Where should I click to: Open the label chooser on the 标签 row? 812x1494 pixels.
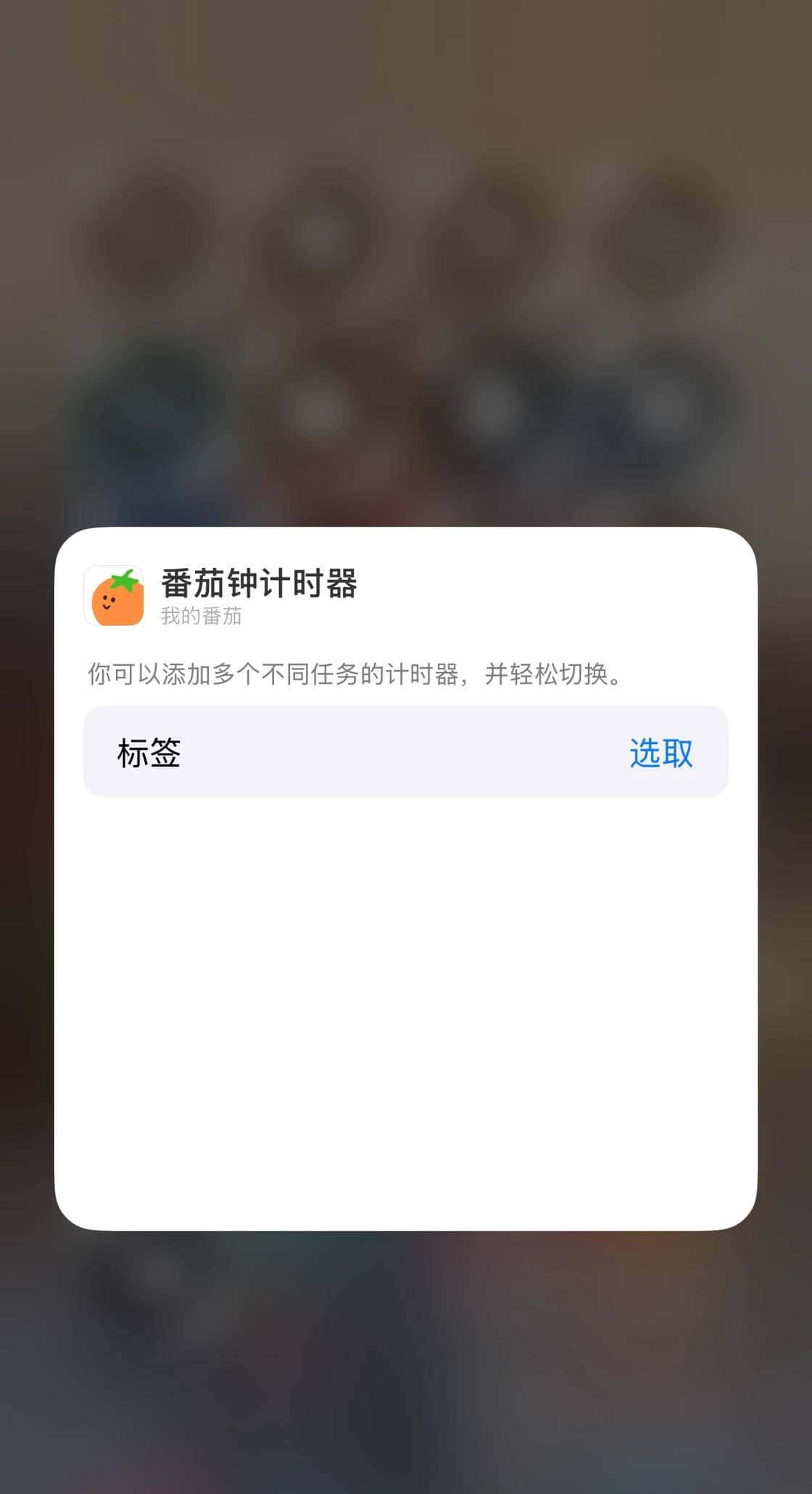[x=661, y=754]
